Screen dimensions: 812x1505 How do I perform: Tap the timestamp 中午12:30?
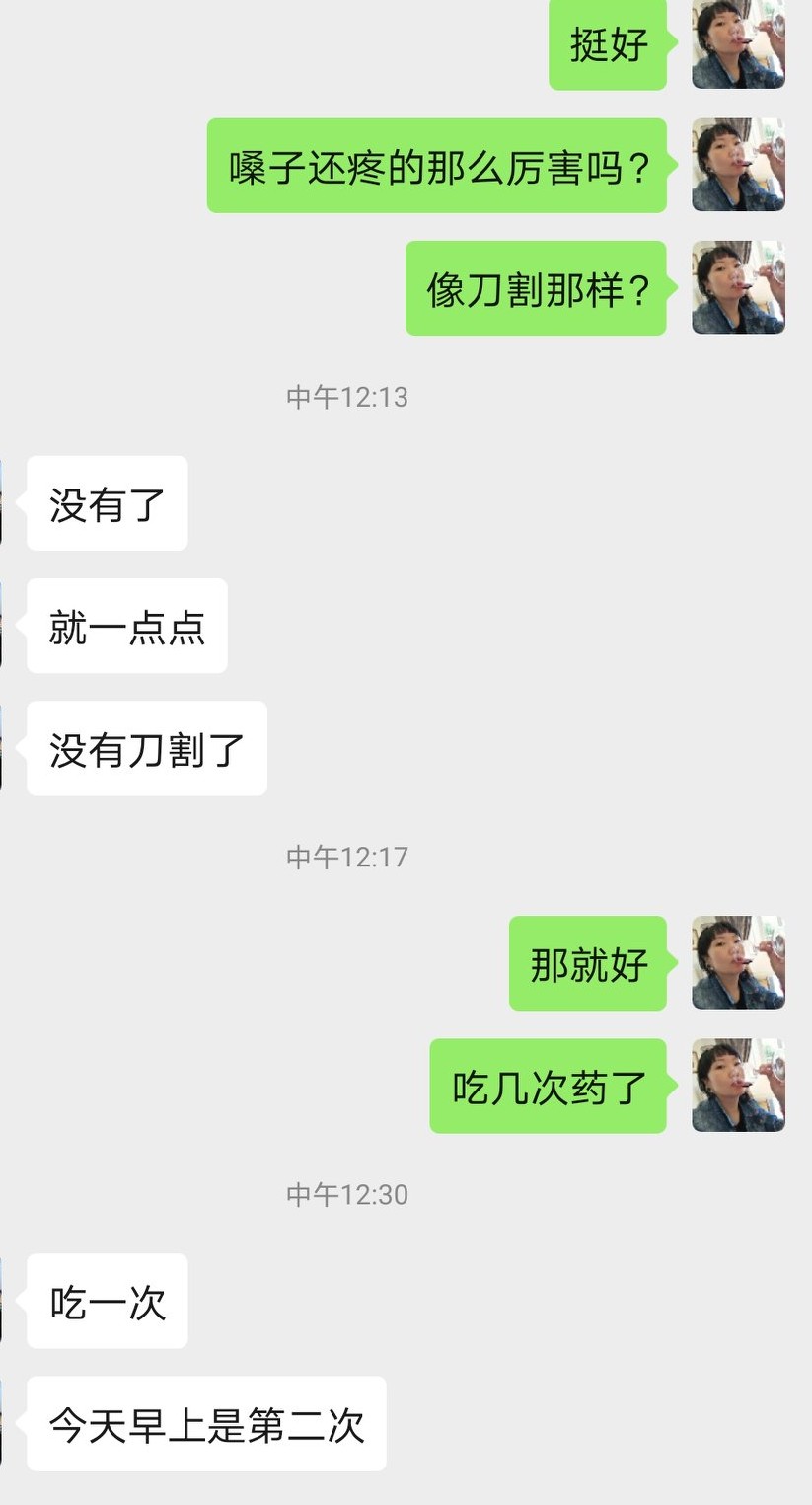(348, 1194)
